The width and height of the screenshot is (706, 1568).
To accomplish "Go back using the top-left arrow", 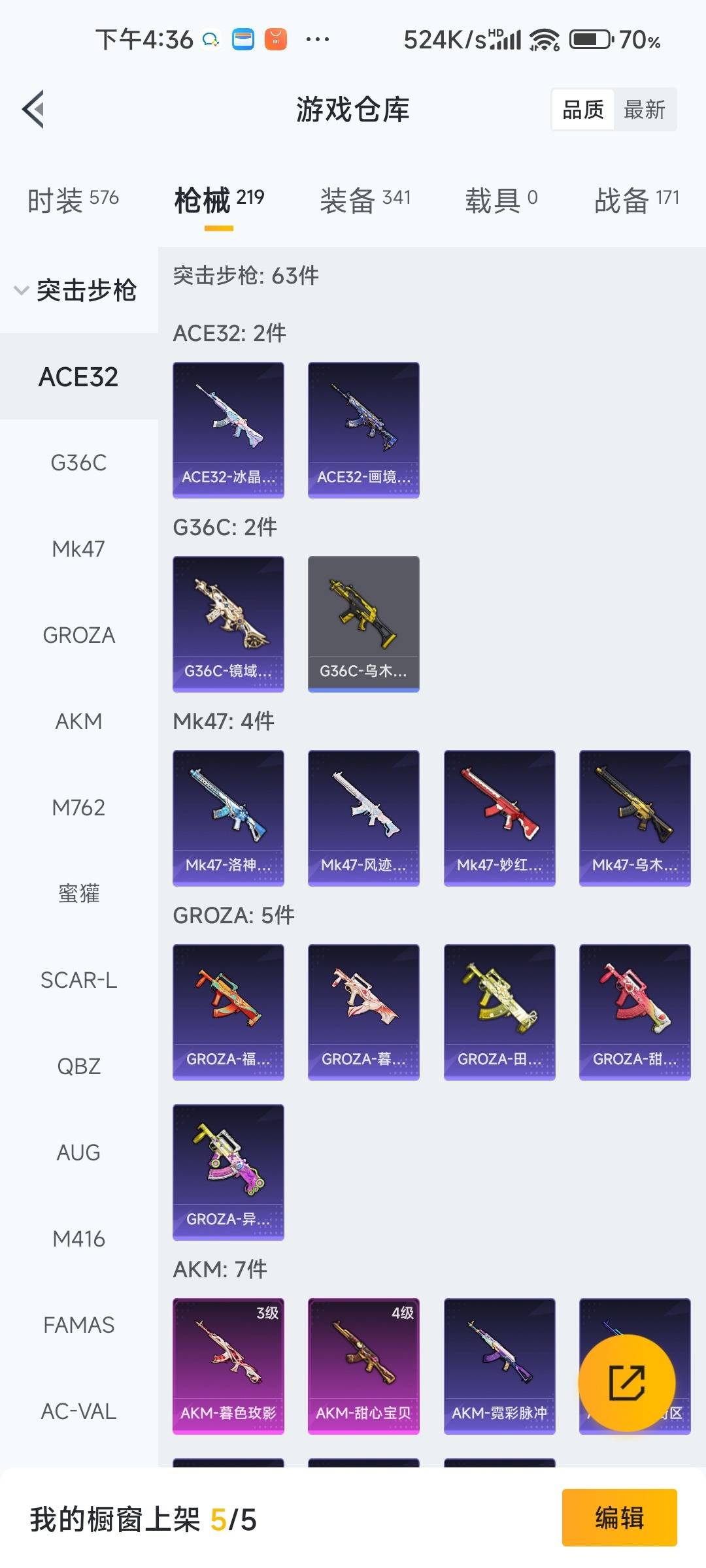I will pos(34,109).
